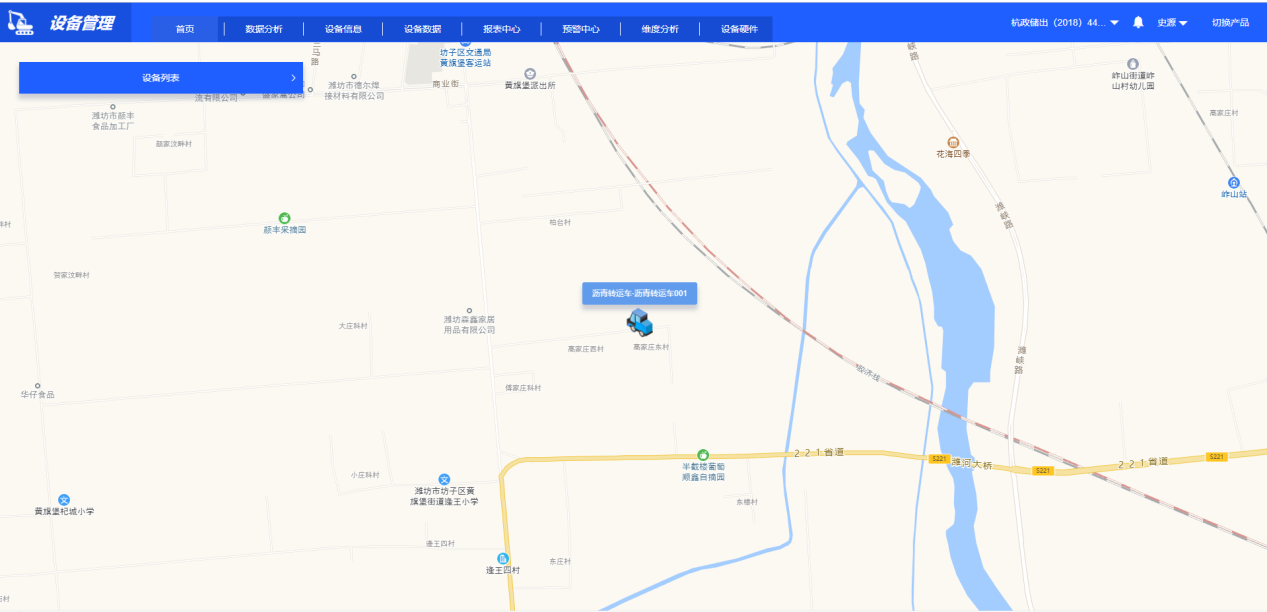Viewport: 1267px width, 612px height.
Task: Go to the 设备硬件 tab
Action: tap(739, 29)
